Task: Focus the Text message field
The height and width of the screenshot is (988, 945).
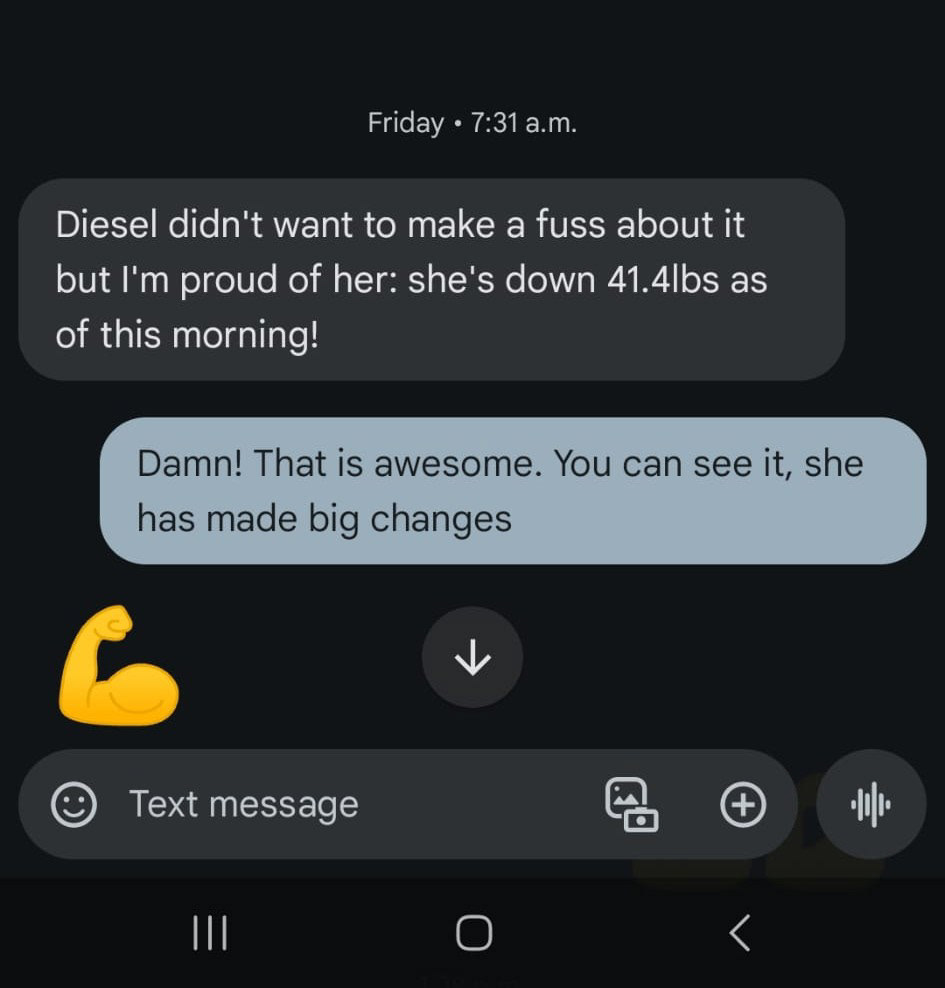Action: point(350,804)
